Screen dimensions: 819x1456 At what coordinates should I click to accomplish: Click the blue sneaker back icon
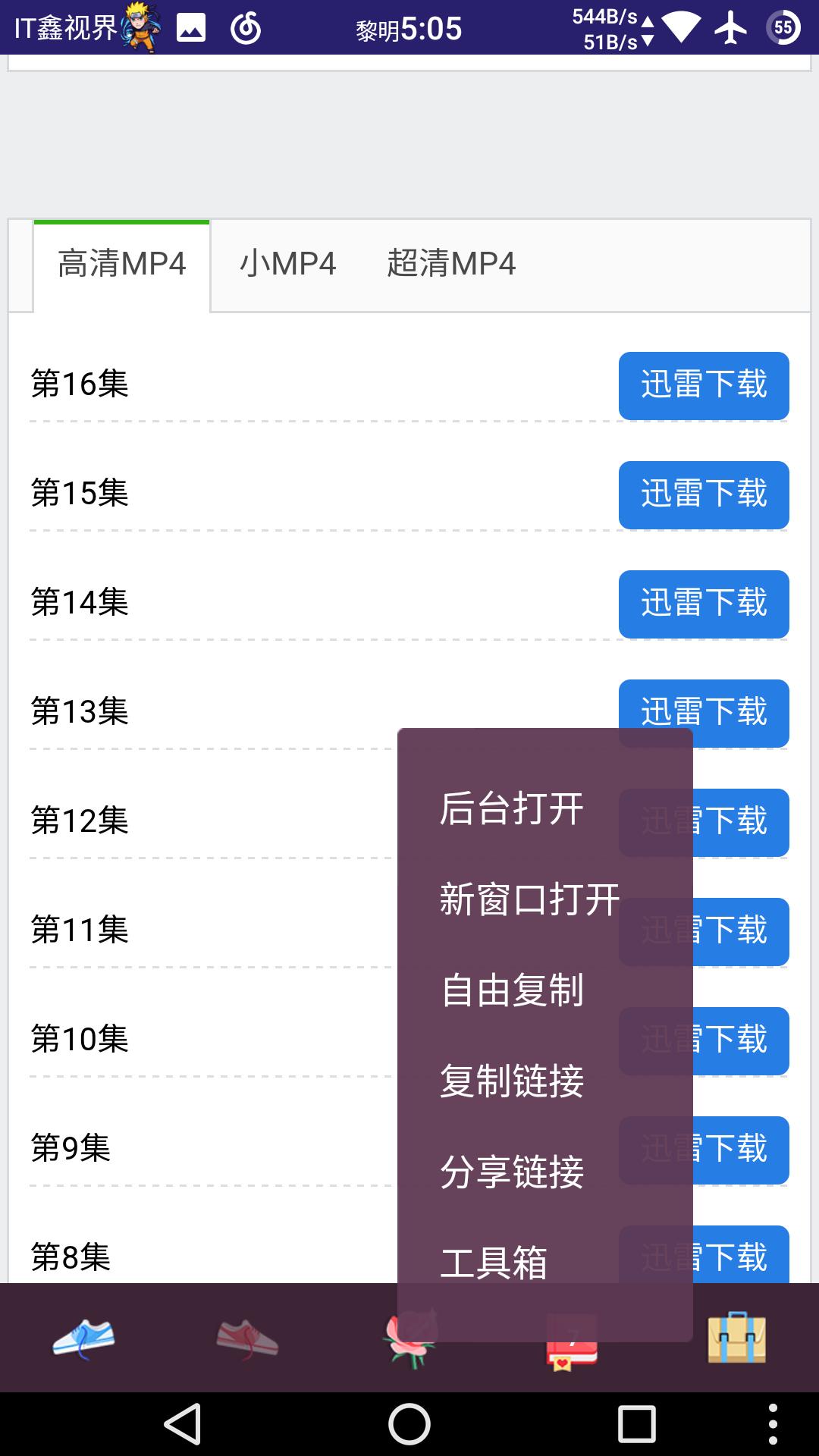[83, 1338]
